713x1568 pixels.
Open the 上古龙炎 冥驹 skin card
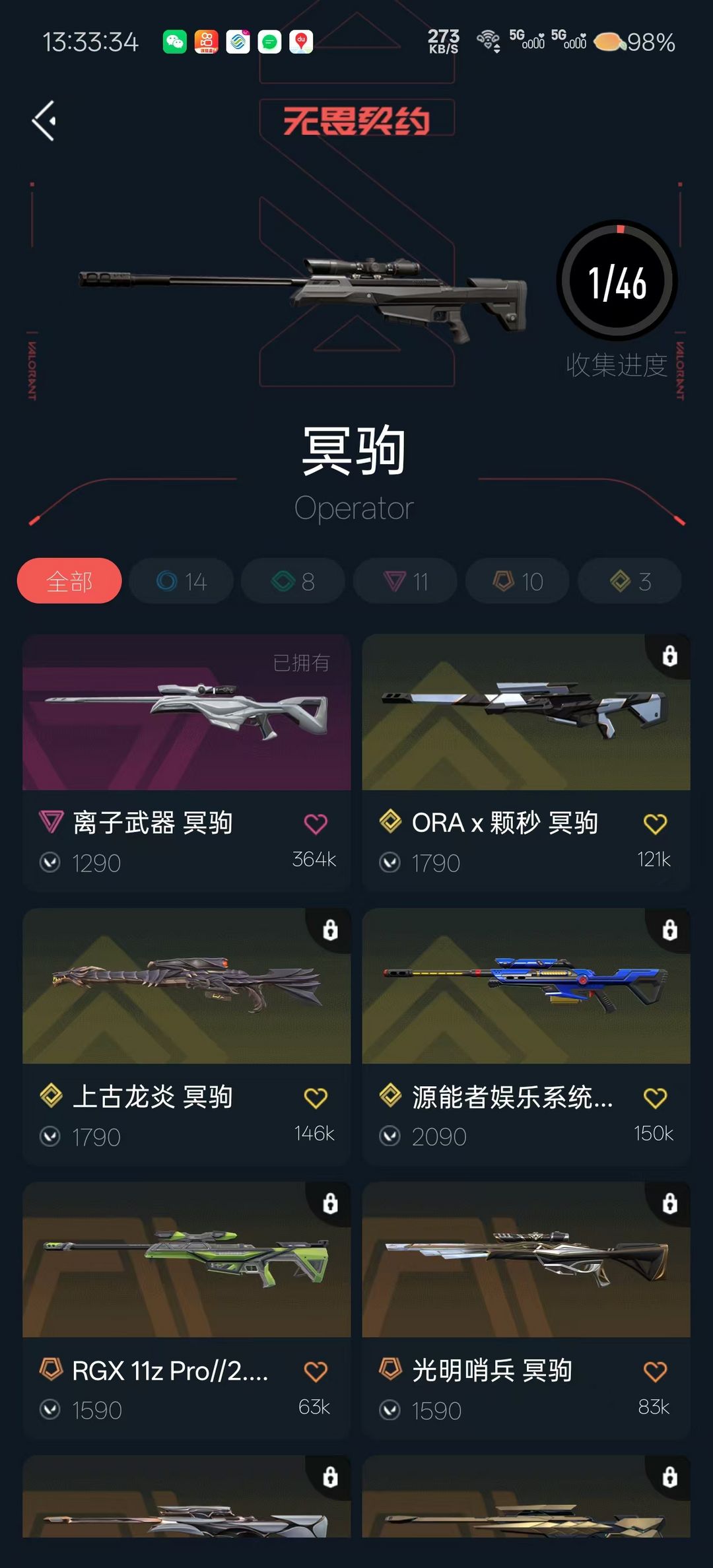coord(187,1037)
